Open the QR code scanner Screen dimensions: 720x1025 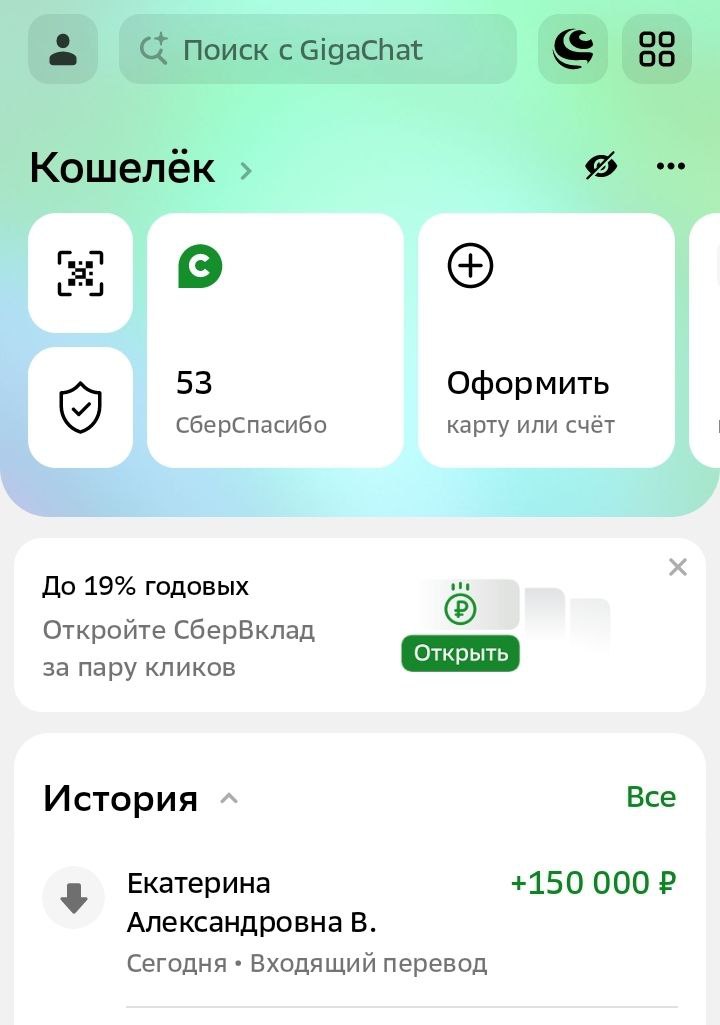pyautogui.click(x=80, y=273)
